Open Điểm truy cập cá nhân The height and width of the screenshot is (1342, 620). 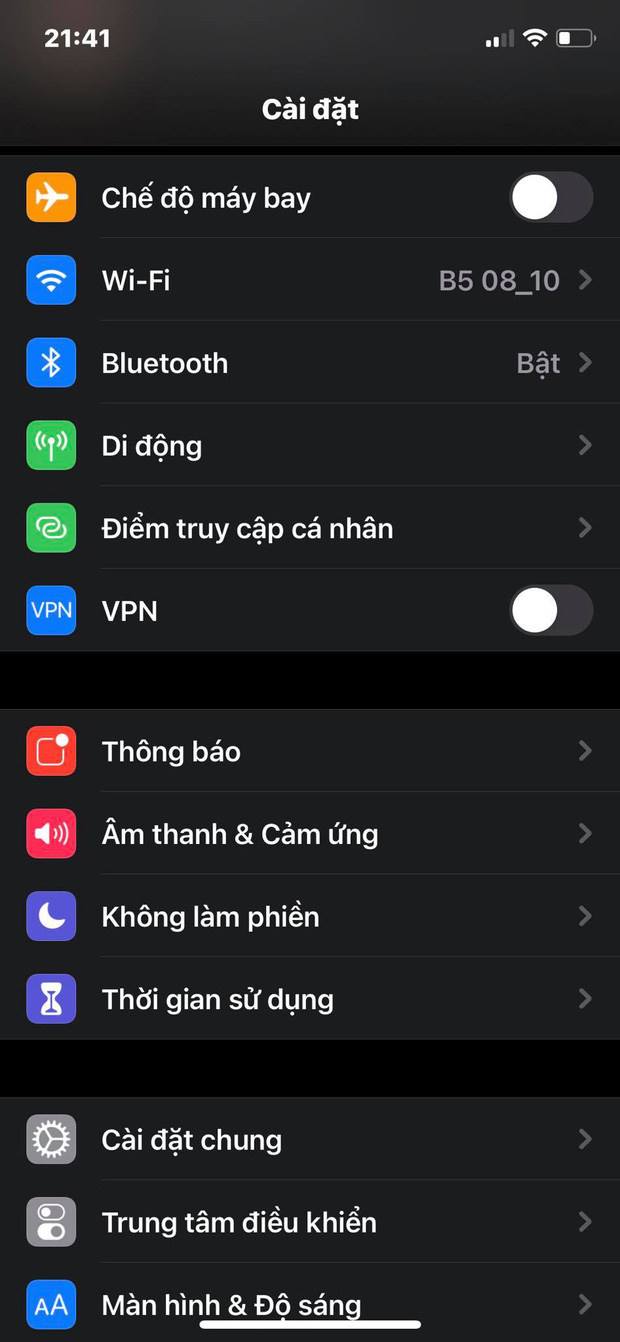point(310,528)
